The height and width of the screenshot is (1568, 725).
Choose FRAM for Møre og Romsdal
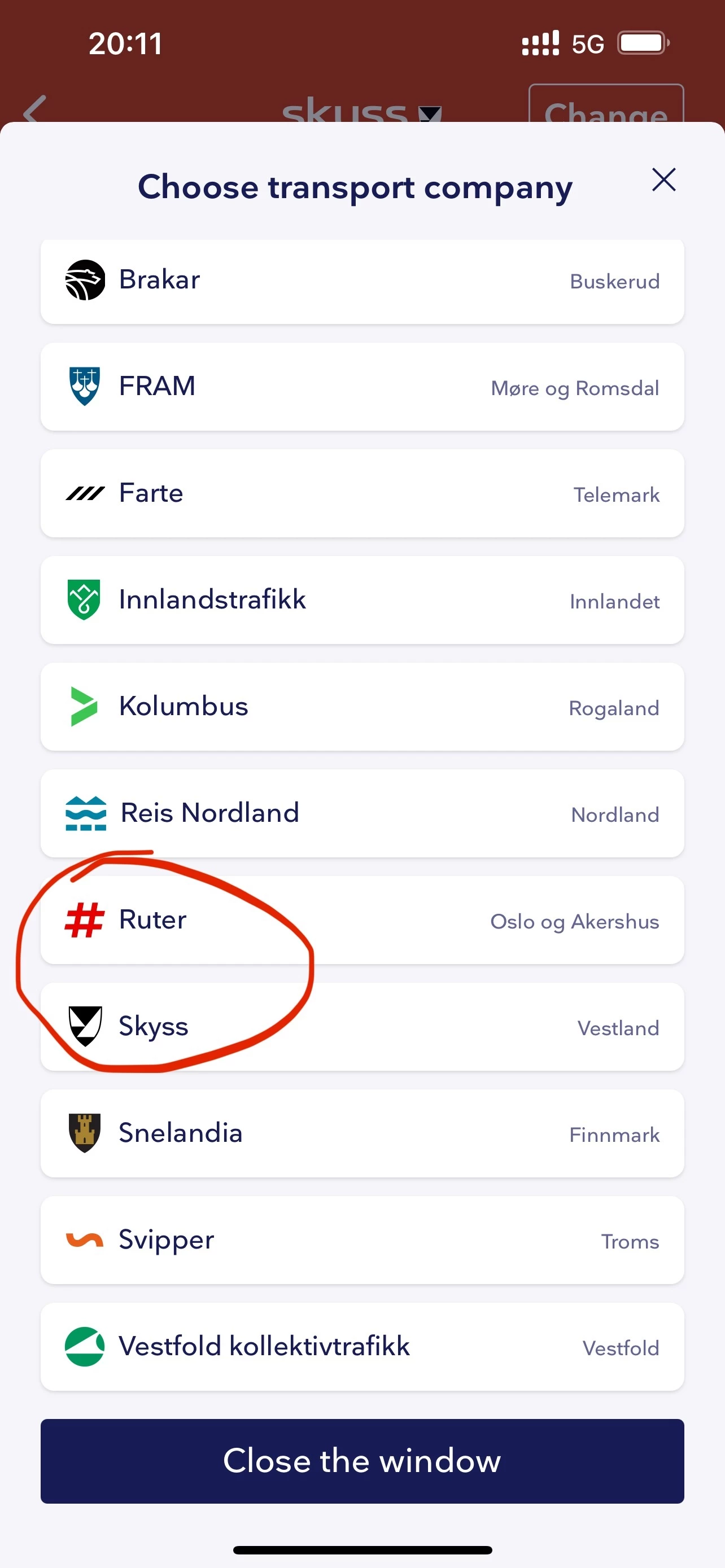tap(362, 387)
